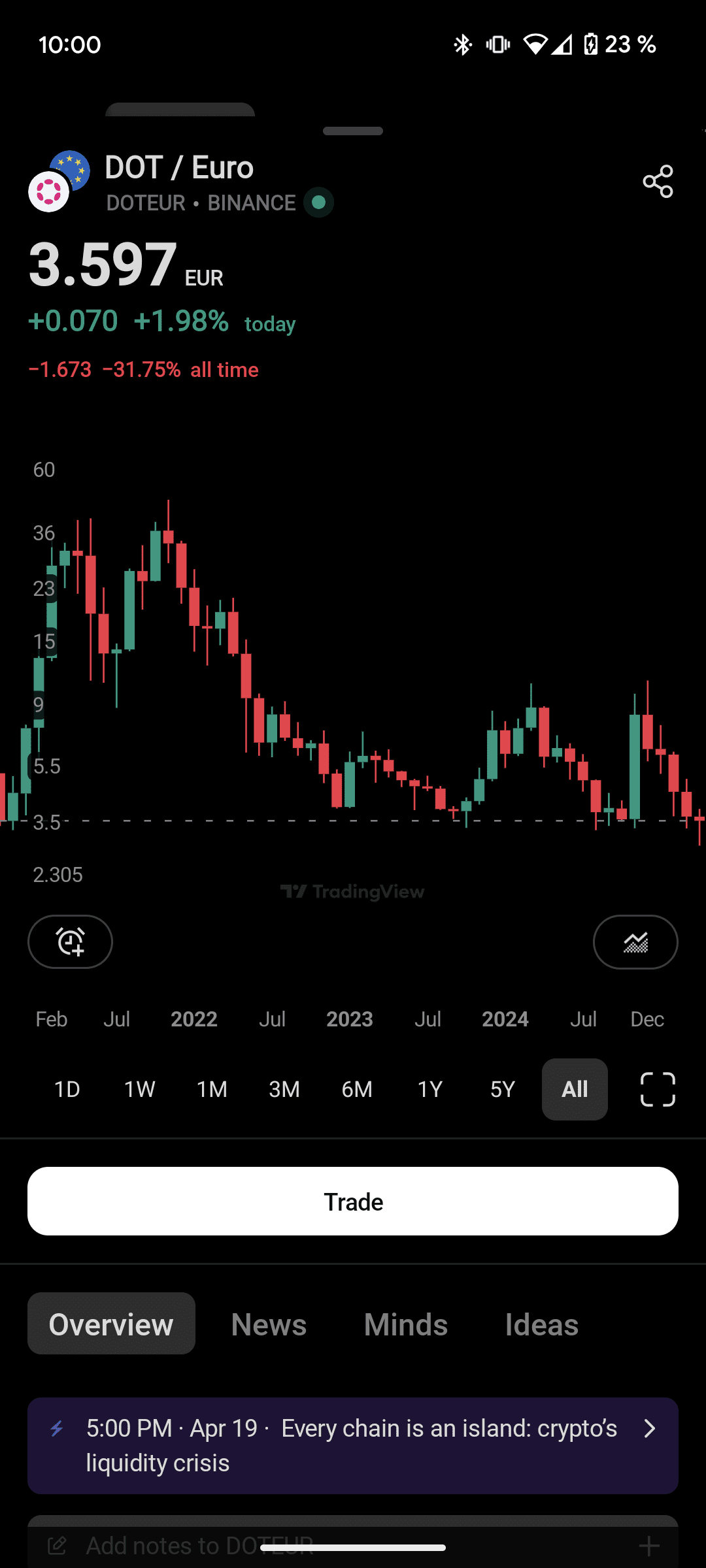This screenshot has width=706, height=1568.
Task: Choose the 5Y chart range
Action: 502,1089
